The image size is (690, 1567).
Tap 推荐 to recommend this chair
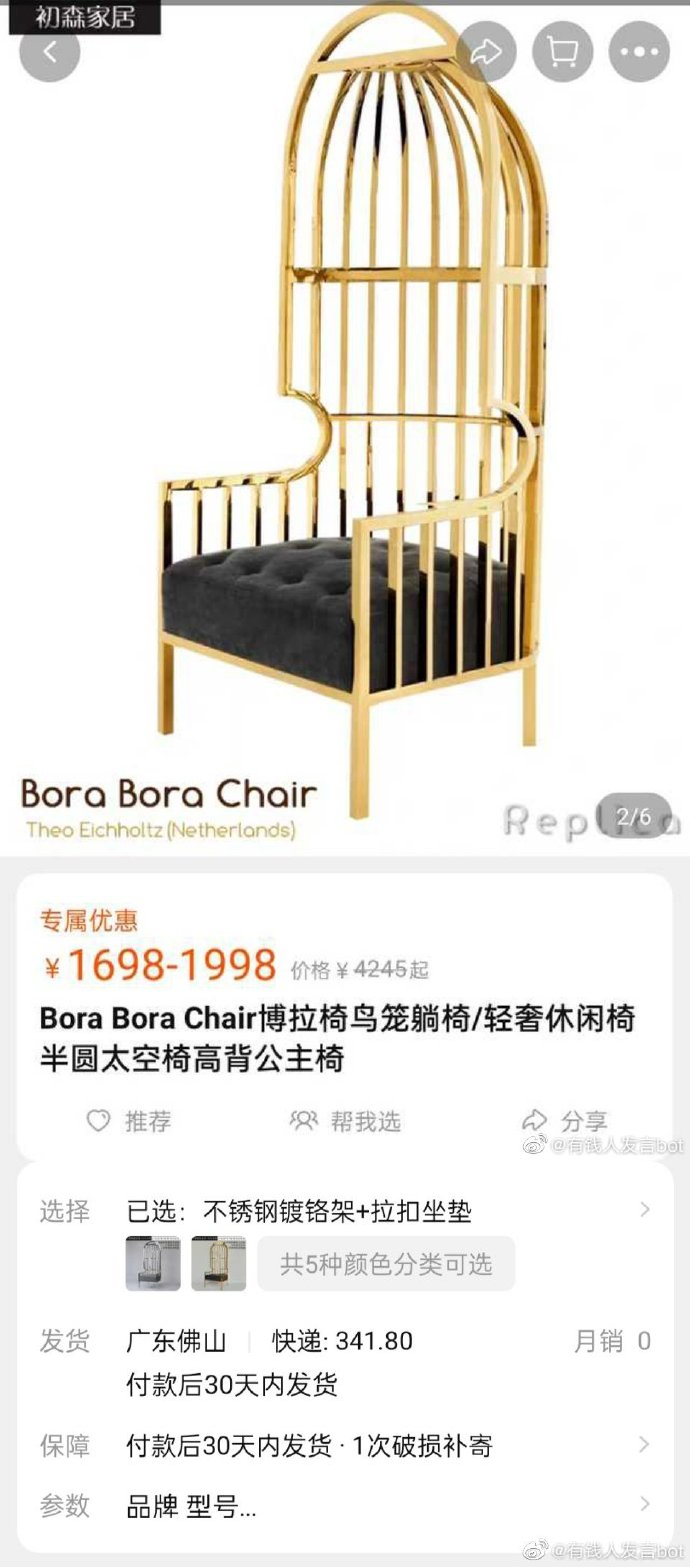pos(128,1121)
